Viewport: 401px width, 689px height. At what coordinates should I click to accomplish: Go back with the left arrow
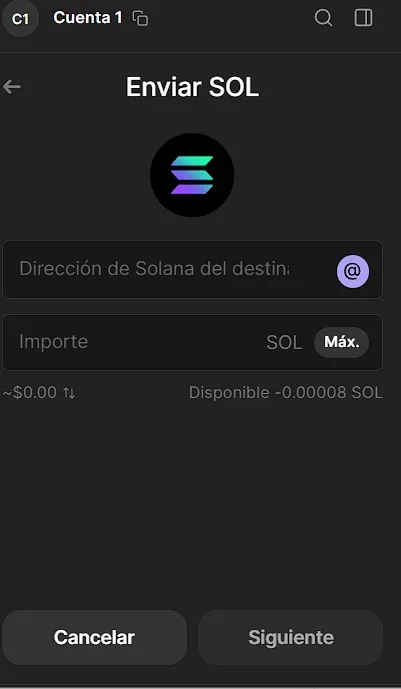click(12, 87)
